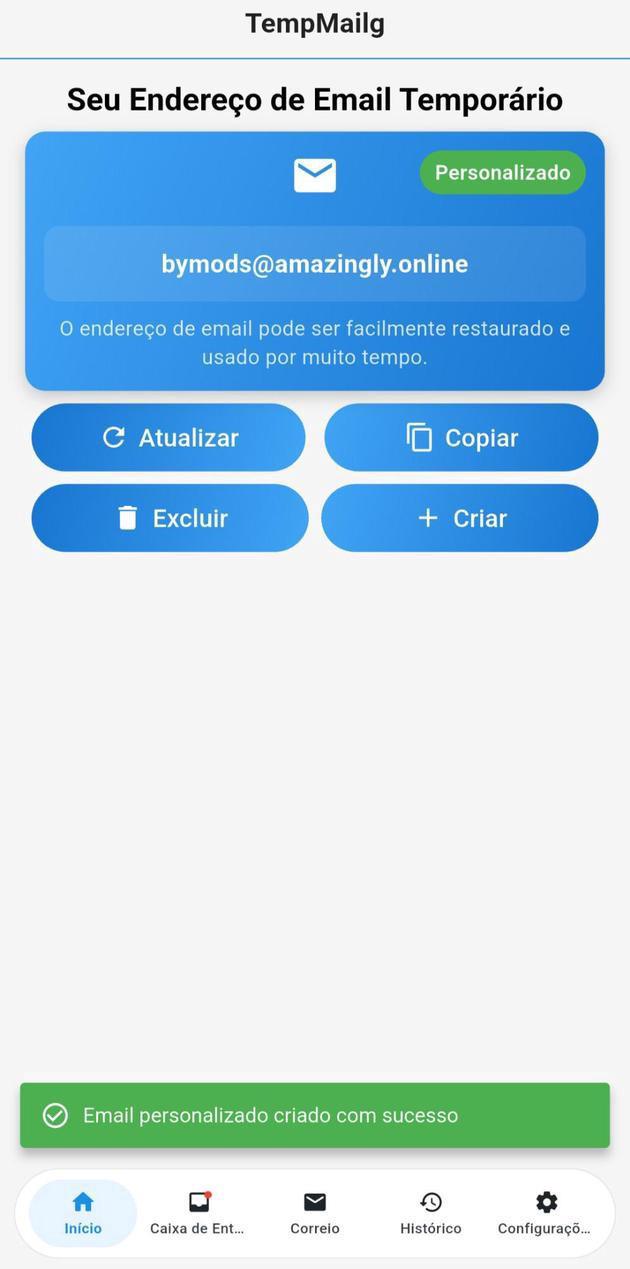The width and height of the screenshot is (630, 1269).
Task: Copy the email address with Copiar
Action: coord(461,438)
